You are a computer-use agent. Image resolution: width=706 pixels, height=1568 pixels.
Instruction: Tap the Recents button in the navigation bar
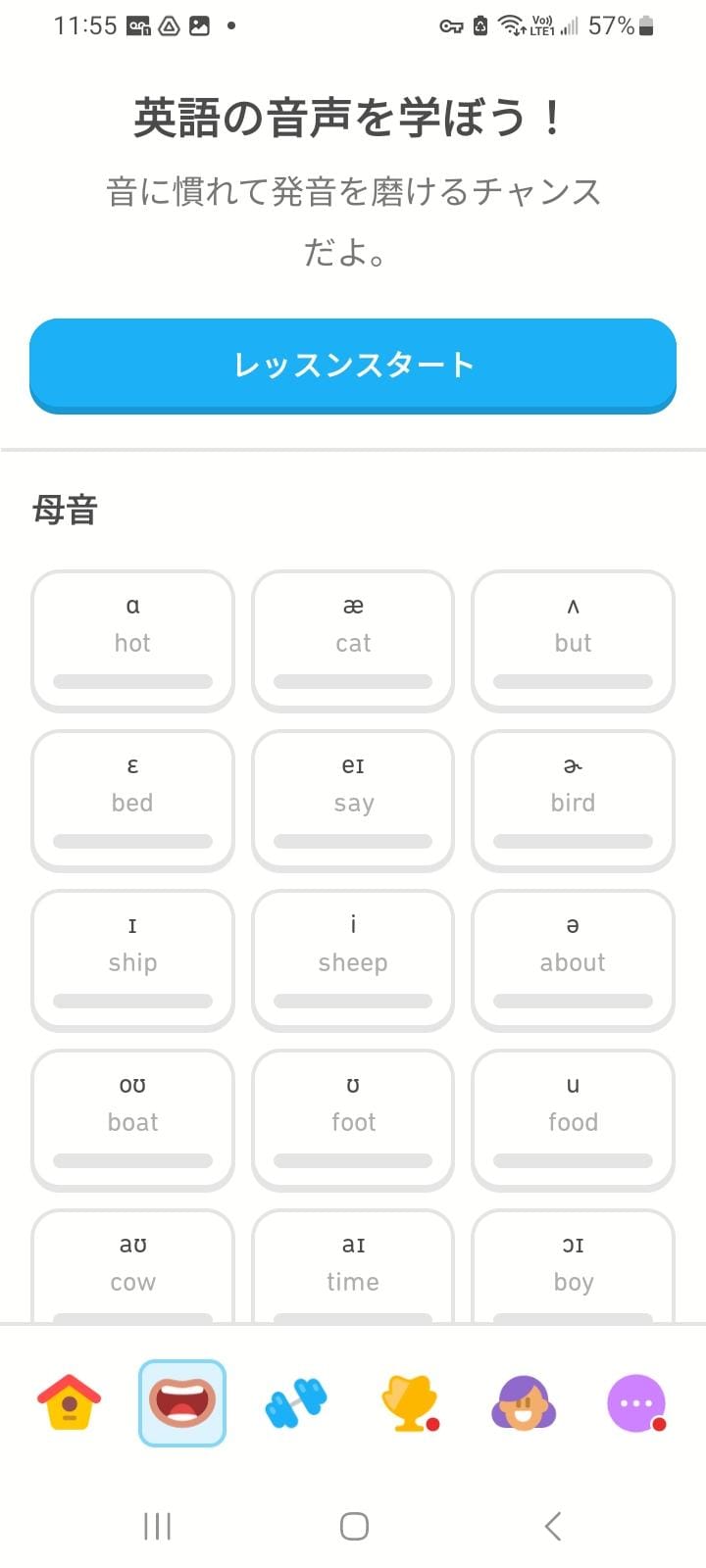coord(157,1525)
